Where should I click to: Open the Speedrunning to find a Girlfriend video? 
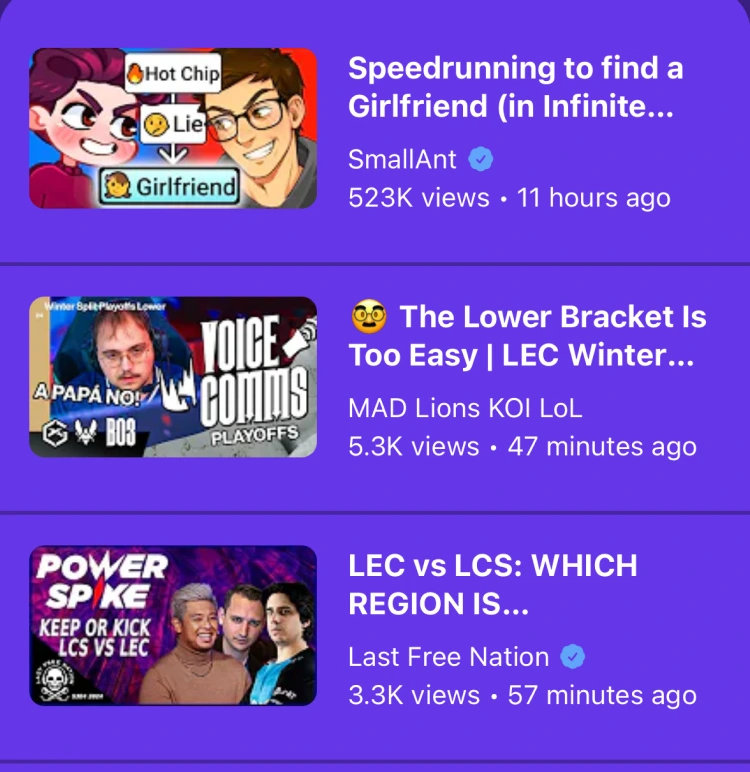click(173, 129)
